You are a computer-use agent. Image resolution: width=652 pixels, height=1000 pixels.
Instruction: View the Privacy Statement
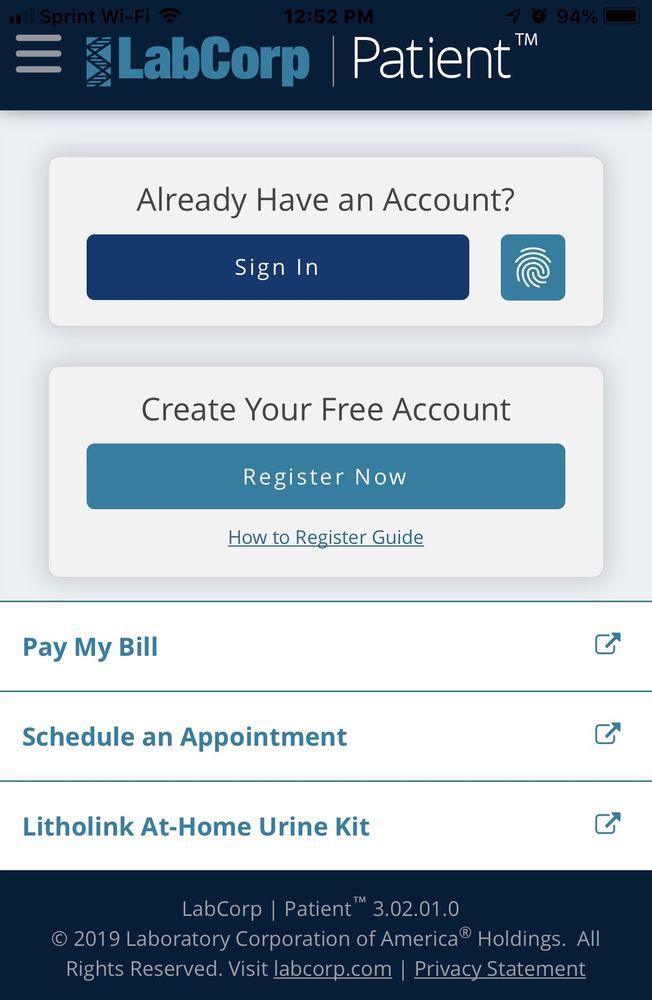499,968
